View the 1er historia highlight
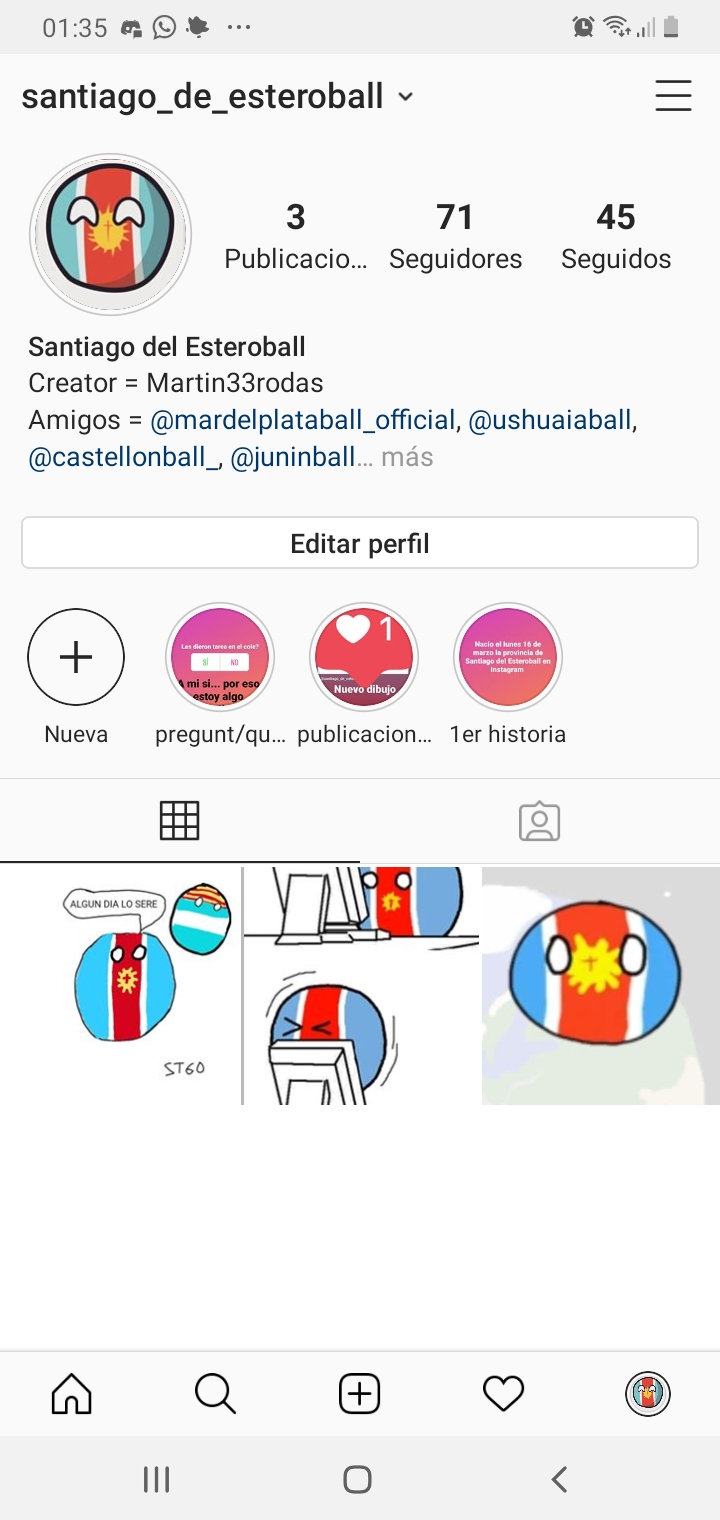 pos(508,657)
